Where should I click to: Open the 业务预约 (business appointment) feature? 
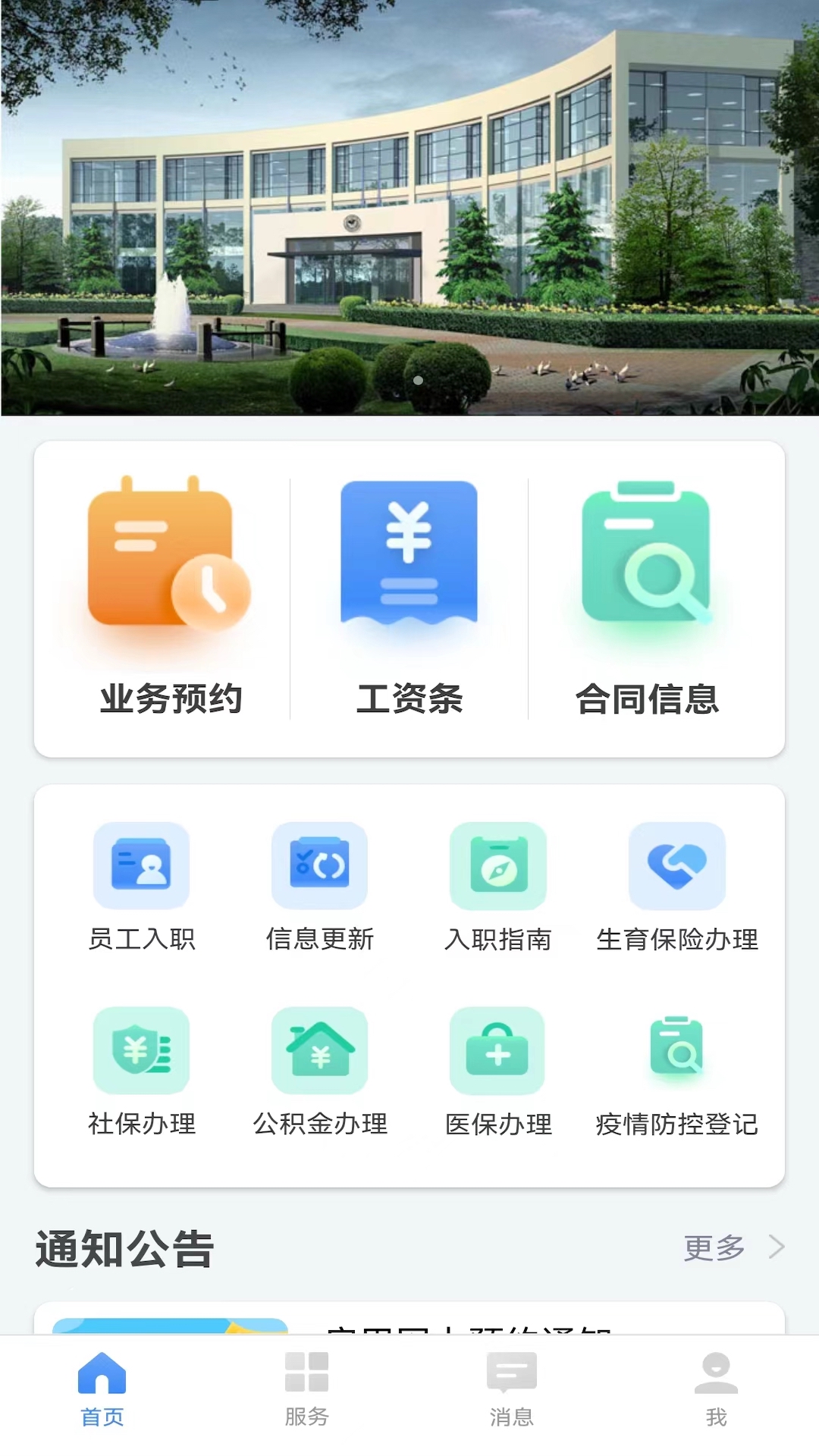(x=168, y=599)
